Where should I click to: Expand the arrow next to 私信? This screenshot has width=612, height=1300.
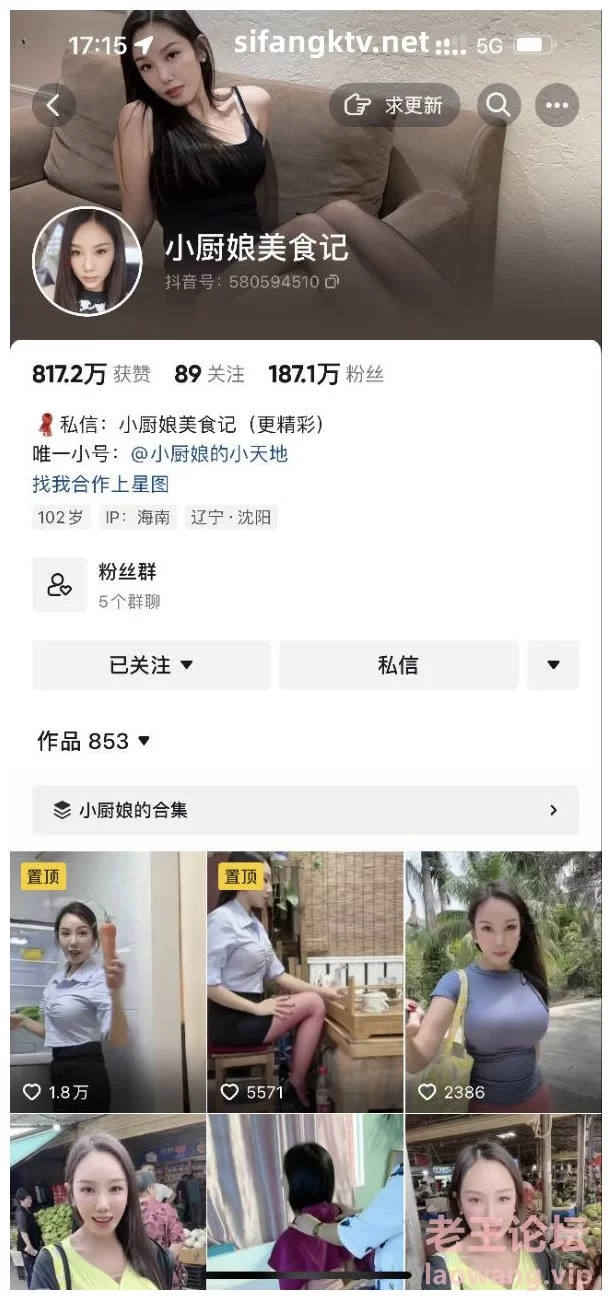(553, 665)
